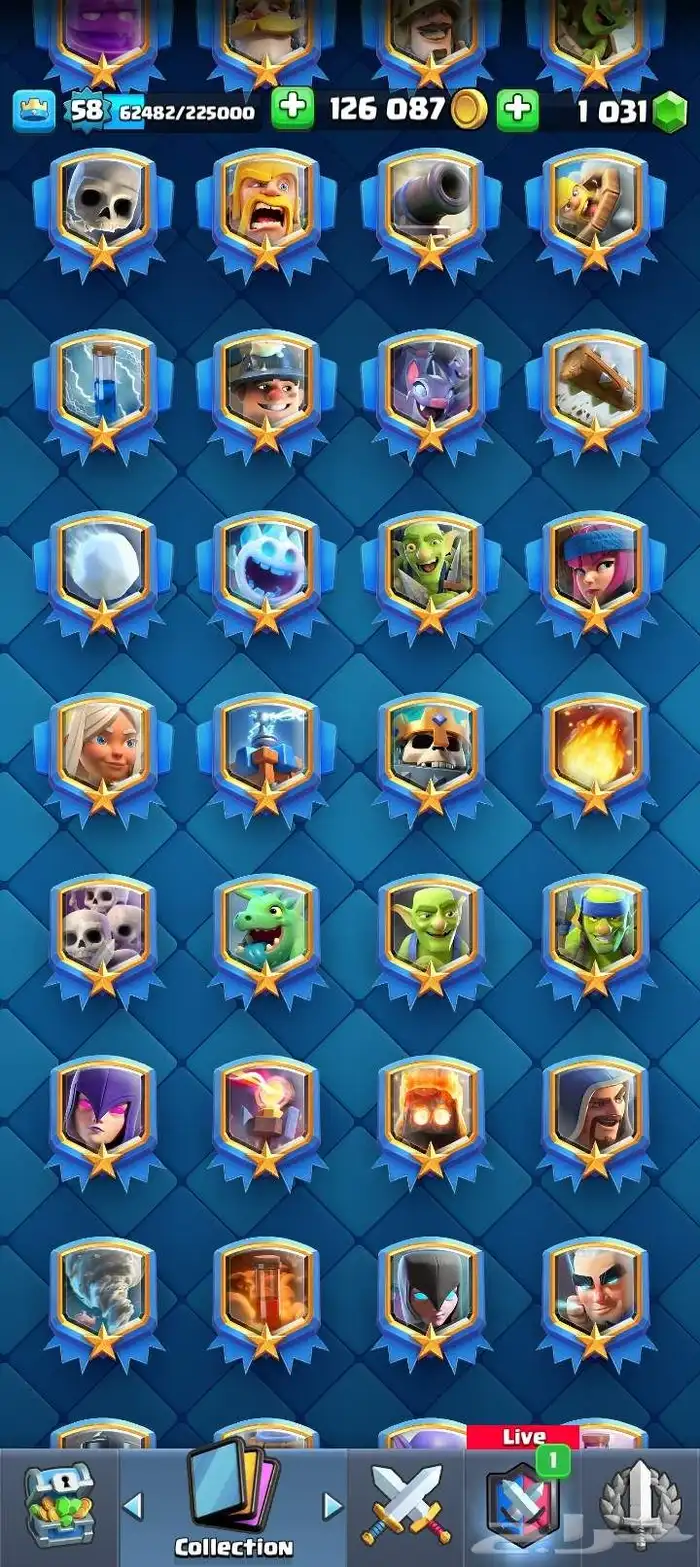The width and height of the screenshot is (700, 1567).
Task: Switch to the Battle crossed-swords tab
Action: tap(406, 1505)
